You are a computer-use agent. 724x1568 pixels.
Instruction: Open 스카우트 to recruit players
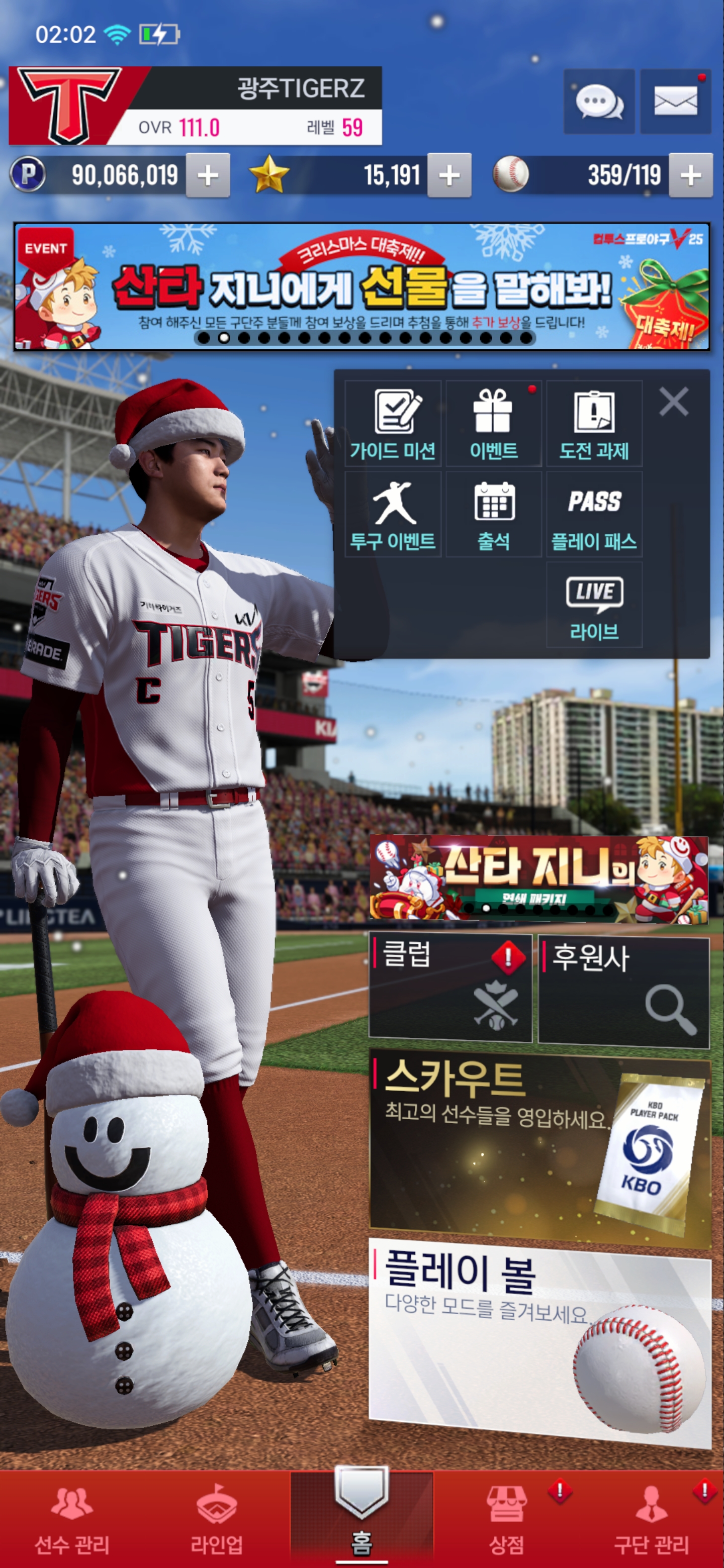[539, 1144]
